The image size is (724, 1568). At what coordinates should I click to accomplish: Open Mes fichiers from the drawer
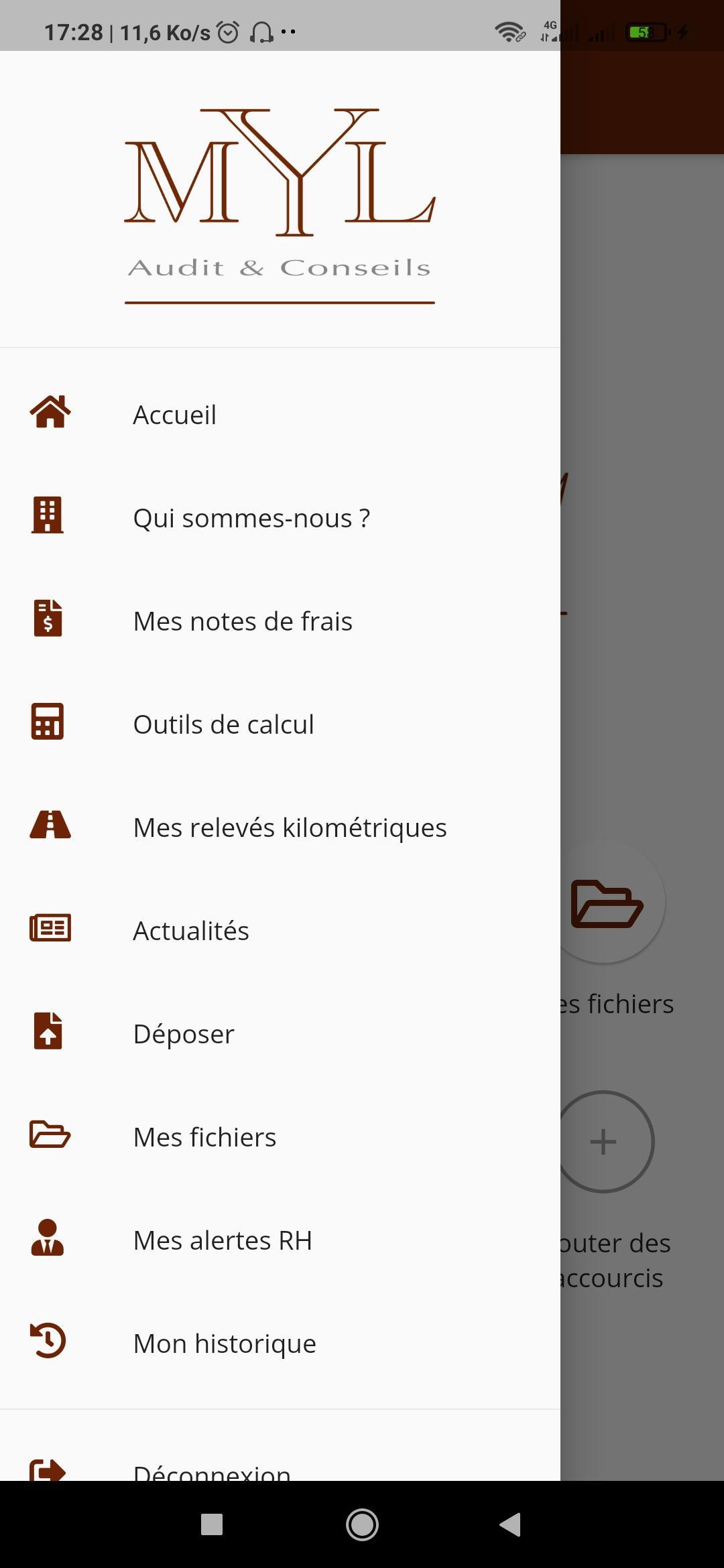click(x=280, y=1137)
